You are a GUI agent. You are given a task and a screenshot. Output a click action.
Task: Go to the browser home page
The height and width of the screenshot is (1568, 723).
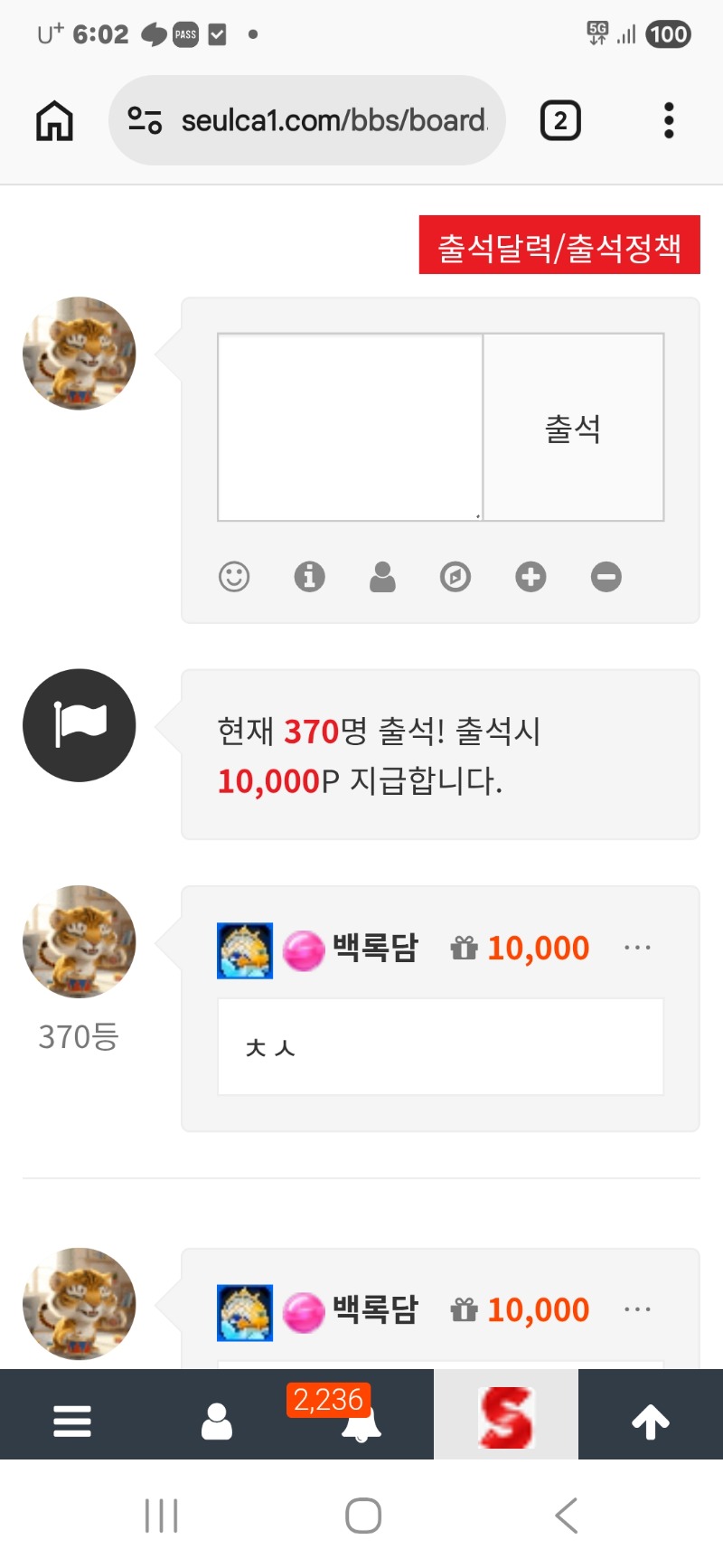click(x=54, y=120)
